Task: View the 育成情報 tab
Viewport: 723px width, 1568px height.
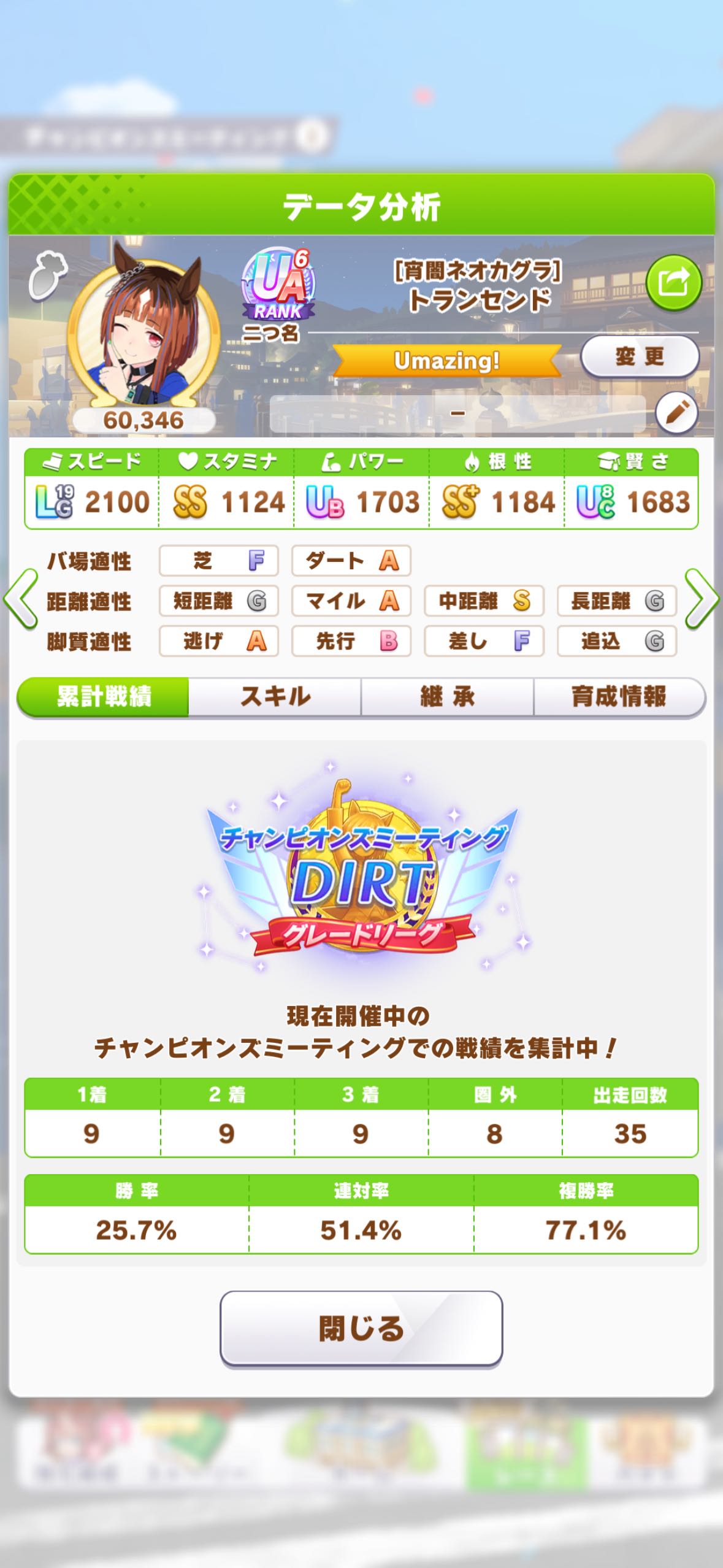Action: [618, 697]
